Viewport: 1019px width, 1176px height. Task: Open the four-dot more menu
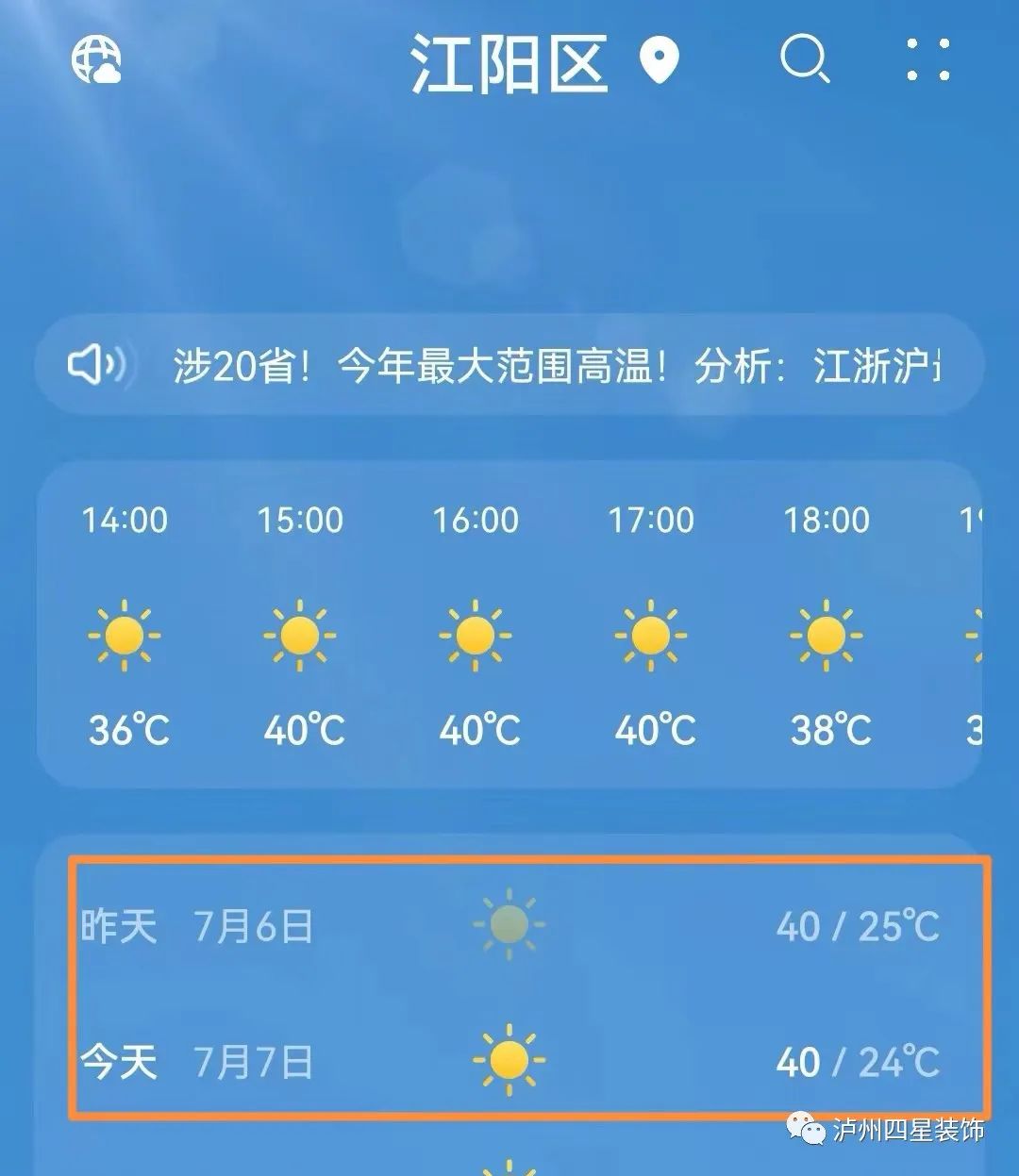927,60
